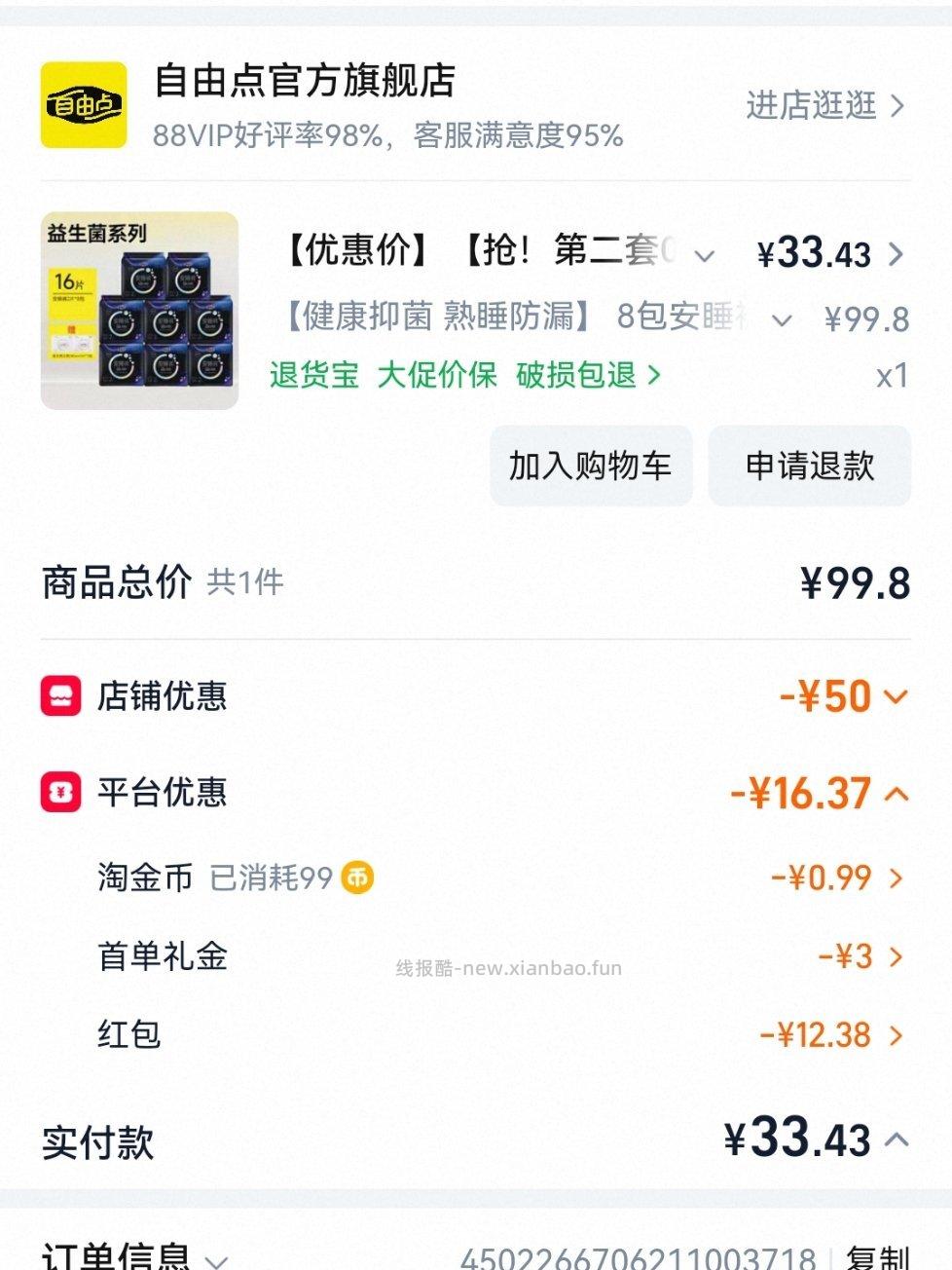Click the 淘金币 gold coin icon

point(357,878)
